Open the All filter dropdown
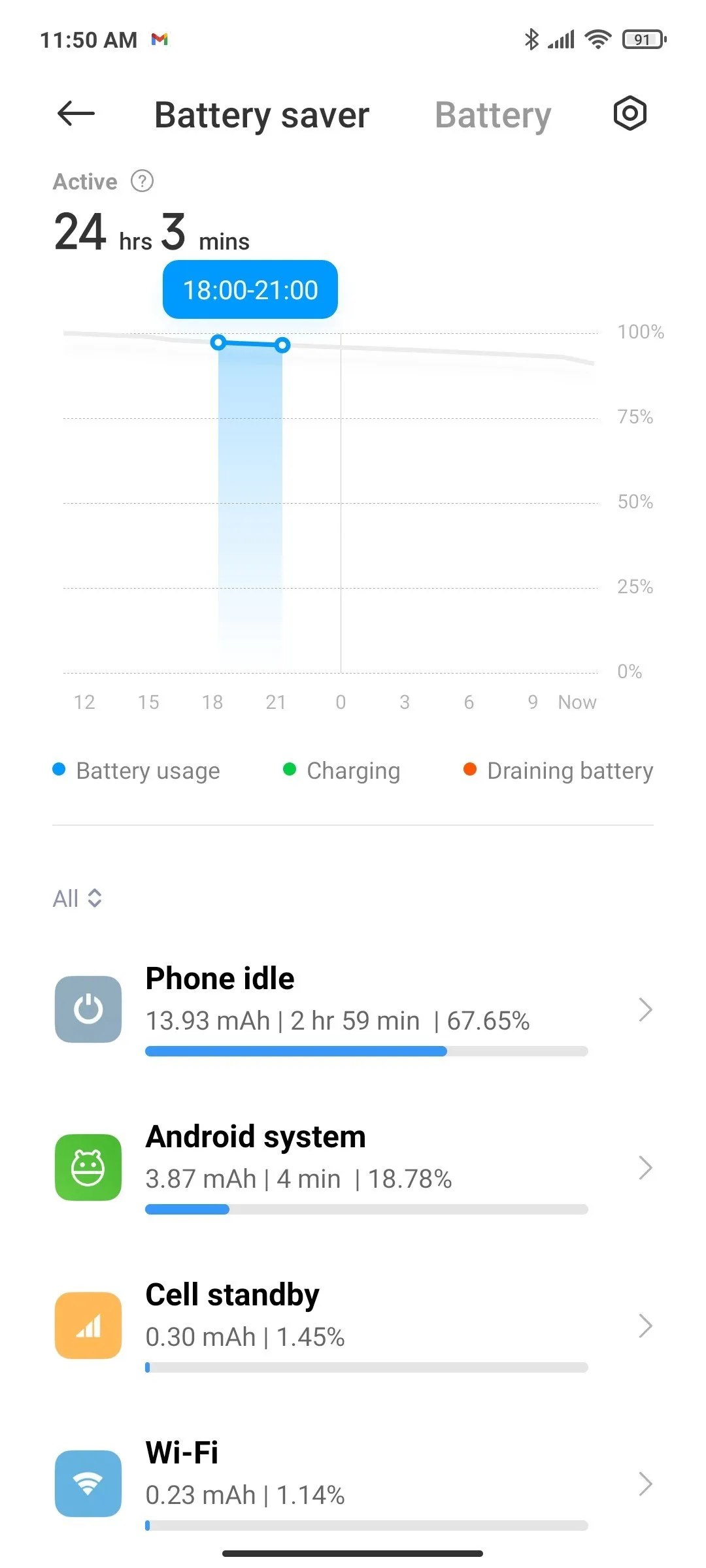 pos(77,898)
